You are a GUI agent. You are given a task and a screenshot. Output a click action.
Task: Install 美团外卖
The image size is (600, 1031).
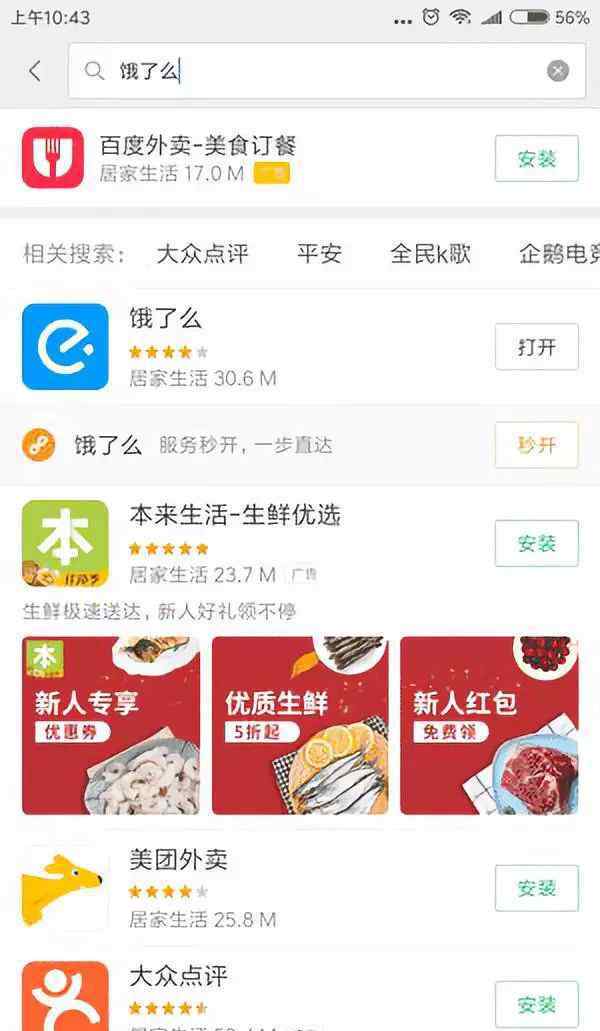click(536, 888)
